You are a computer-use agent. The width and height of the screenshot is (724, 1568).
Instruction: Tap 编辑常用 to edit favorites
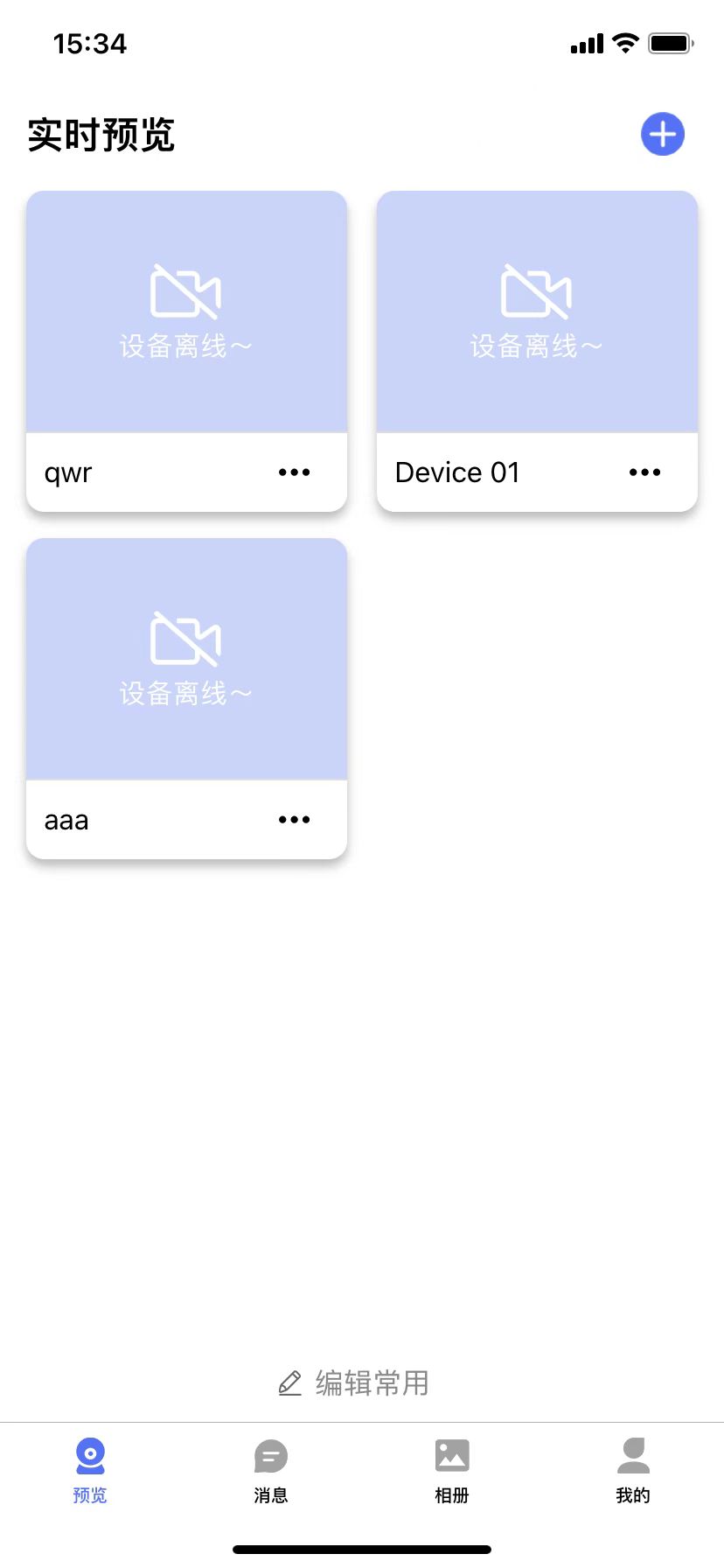pyautogui.click(x=354, y=1383)
